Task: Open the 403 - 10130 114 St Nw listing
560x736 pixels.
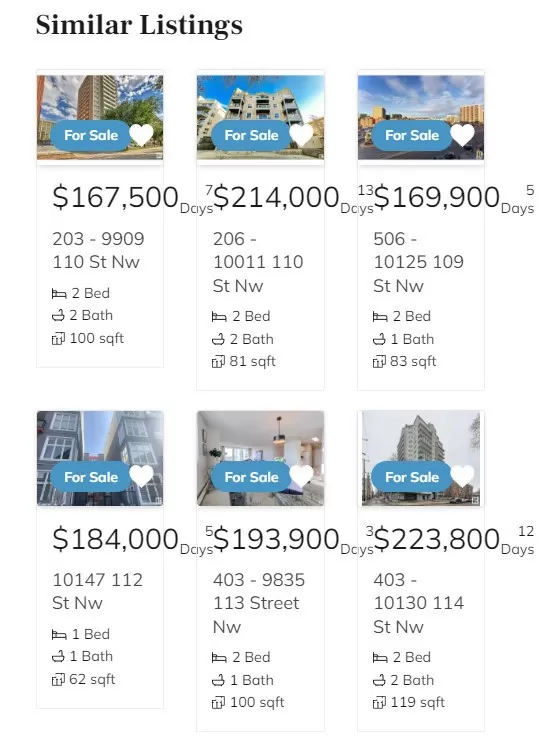Action: [x=419, y=603]
